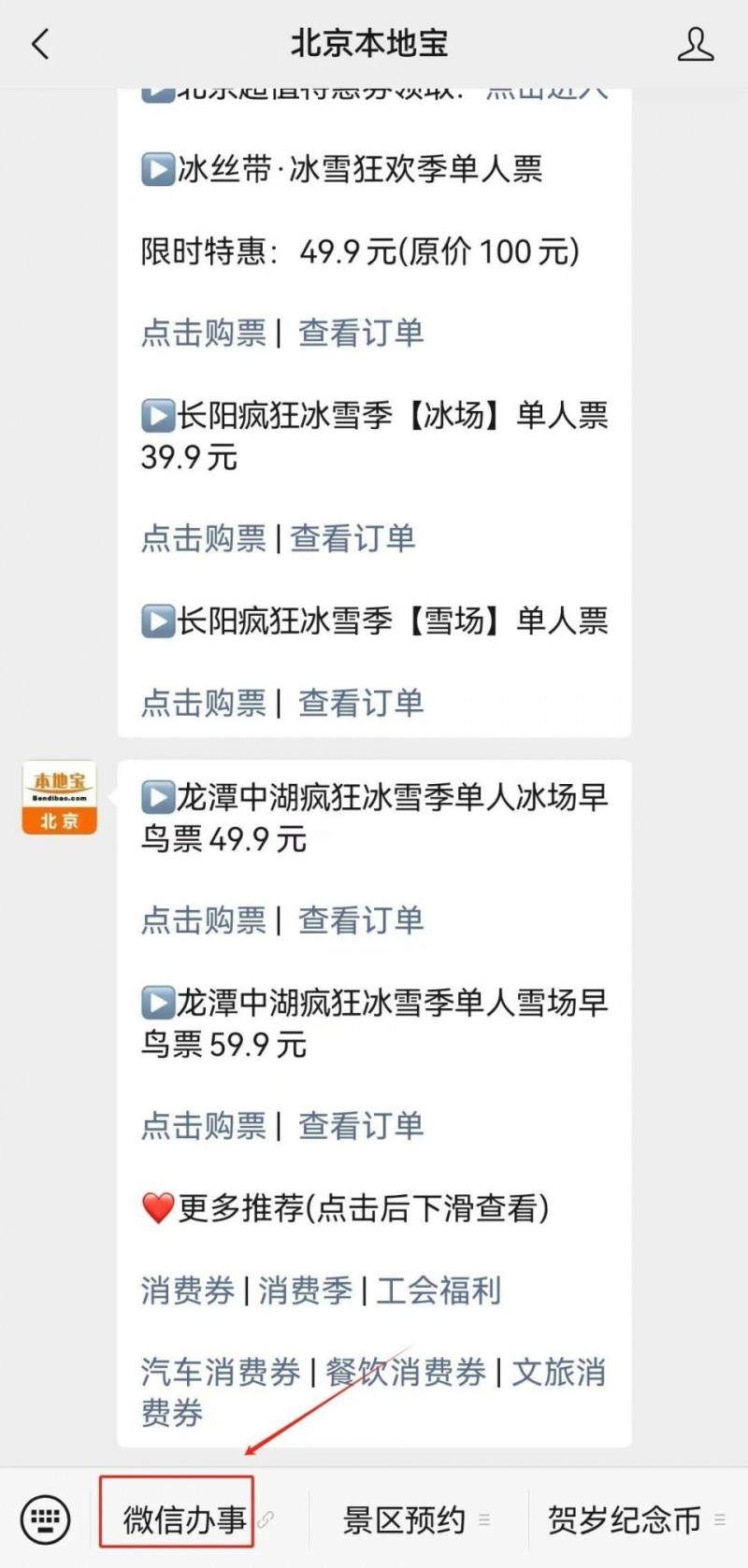Image resolution: width=748 pixels, height=1568 pixels.
Task: Click 点击购票 under the 冰丝带 ticket offer
Action: pyautogui.click(x=204, y=332)
